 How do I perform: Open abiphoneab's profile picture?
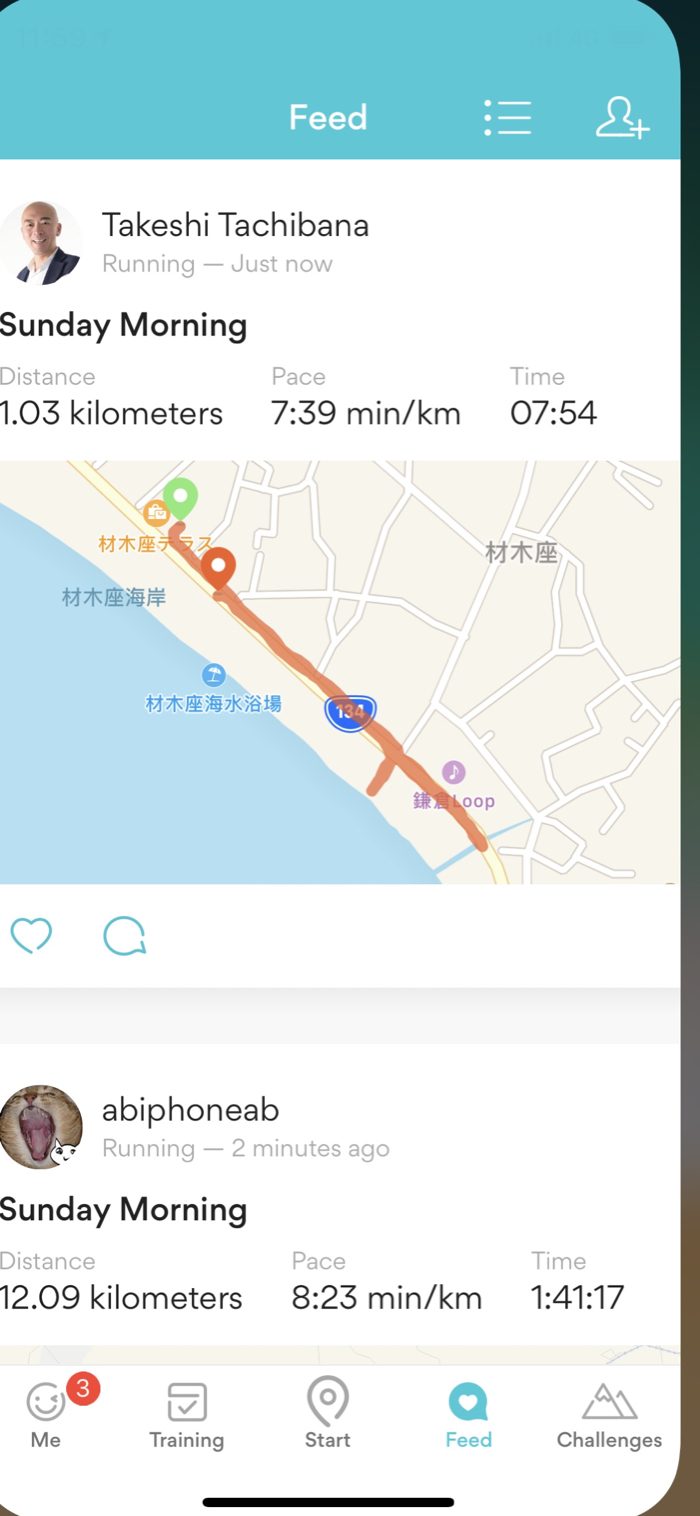coord(41,1127)
